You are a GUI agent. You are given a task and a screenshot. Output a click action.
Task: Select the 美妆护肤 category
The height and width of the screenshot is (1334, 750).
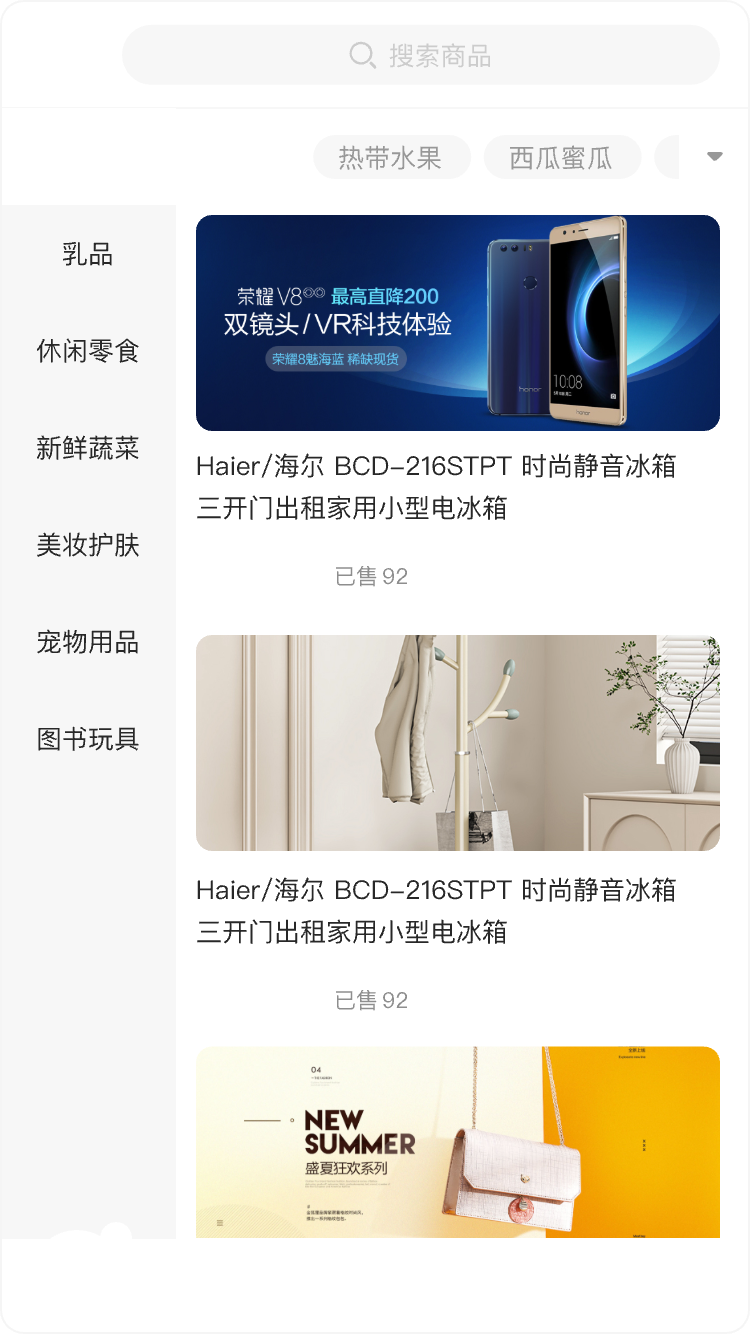tap(88, 545)
